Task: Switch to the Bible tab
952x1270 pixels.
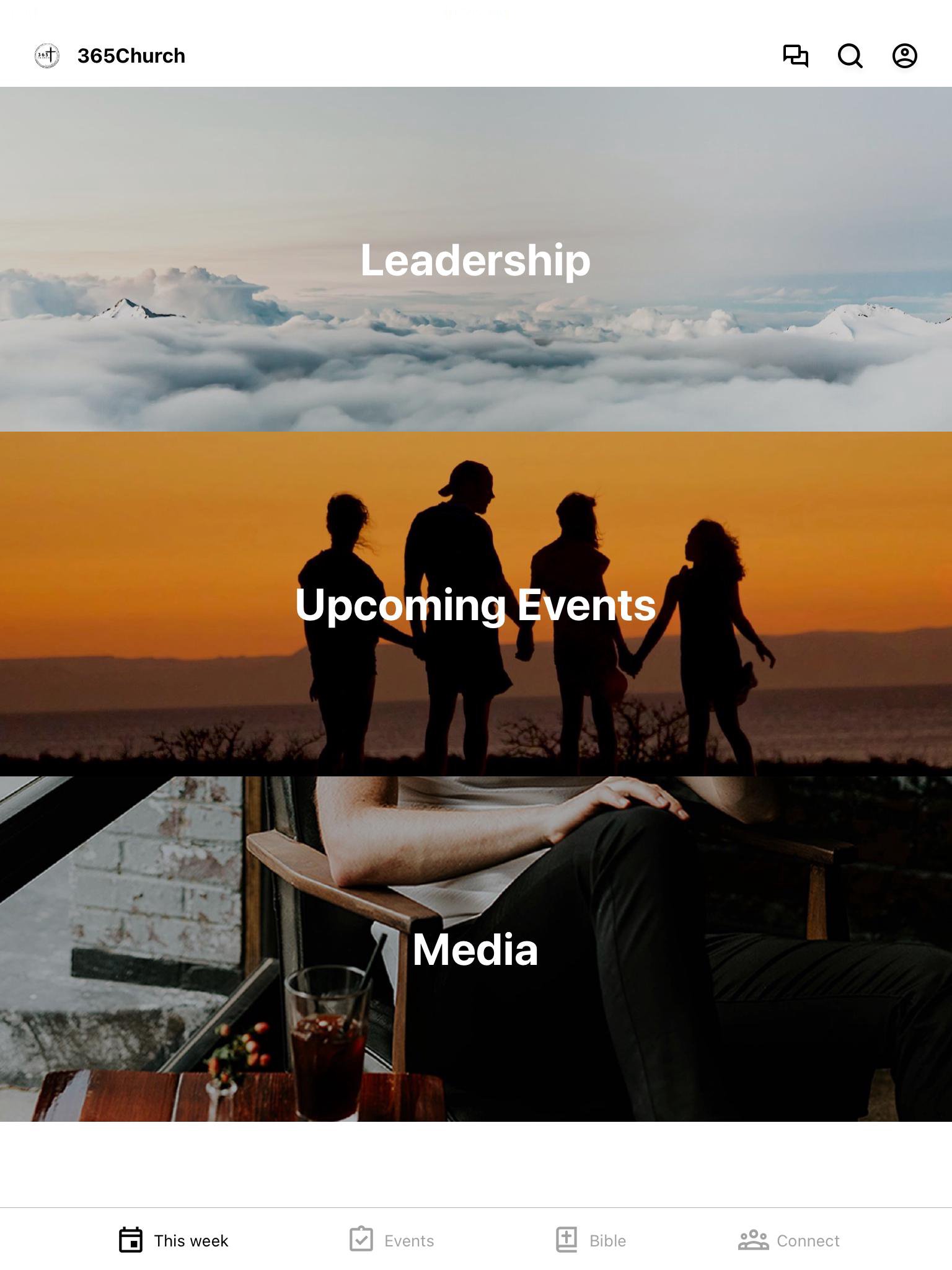Action: tap(591, 1240)
